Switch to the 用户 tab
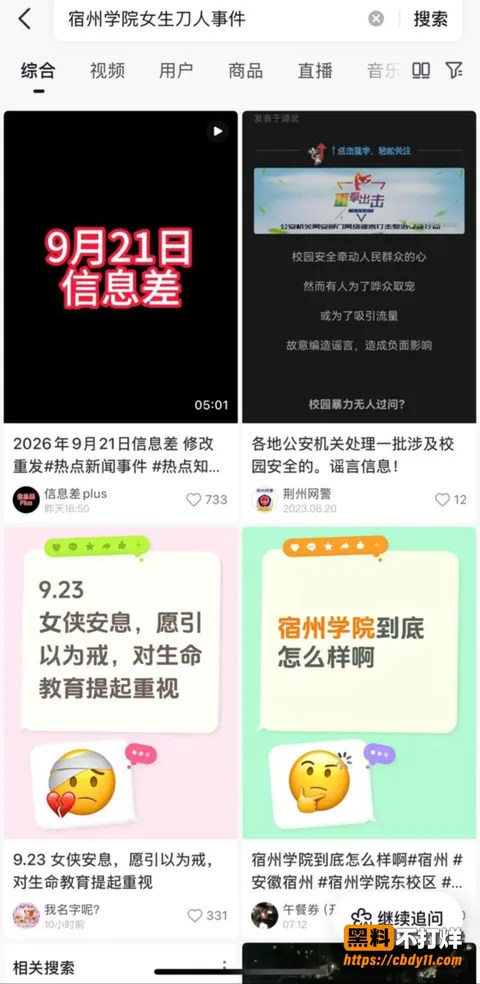The height and width of the screenshot is (984, 480). 176,71
